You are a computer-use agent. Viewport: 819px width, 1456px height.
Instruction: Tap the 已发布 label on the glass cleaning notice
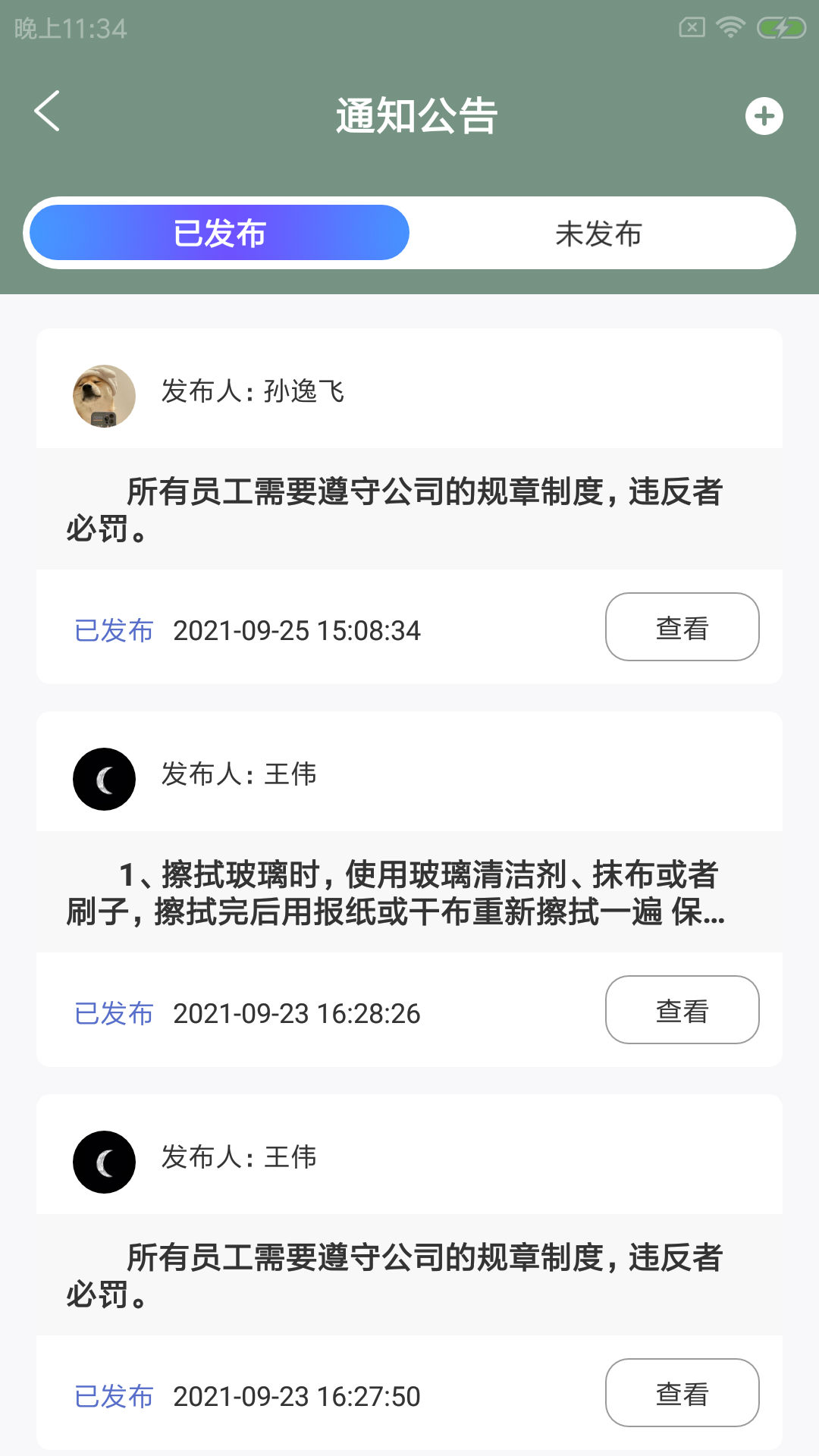114,1013
